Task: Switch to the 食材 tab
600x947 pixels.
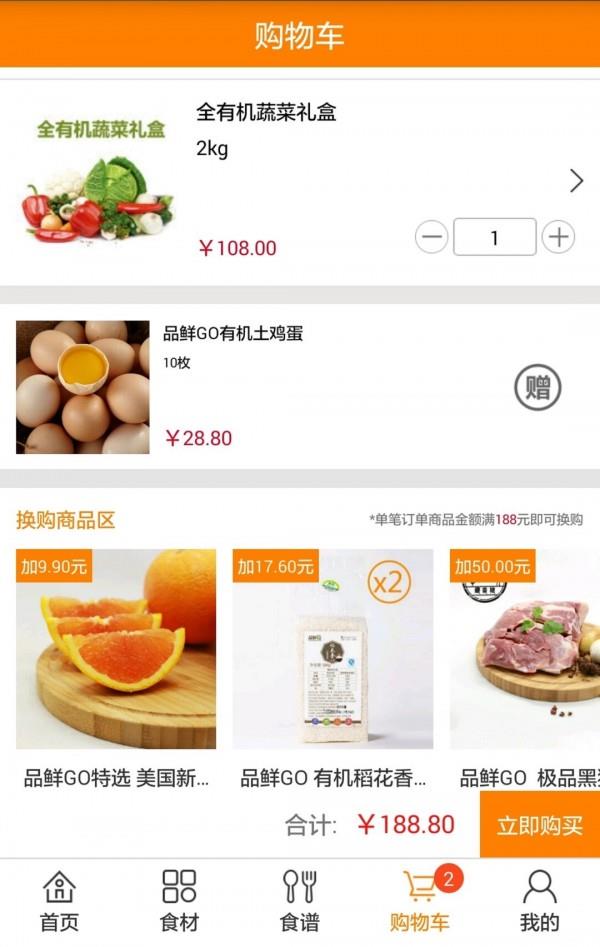Action: point(180,901)
